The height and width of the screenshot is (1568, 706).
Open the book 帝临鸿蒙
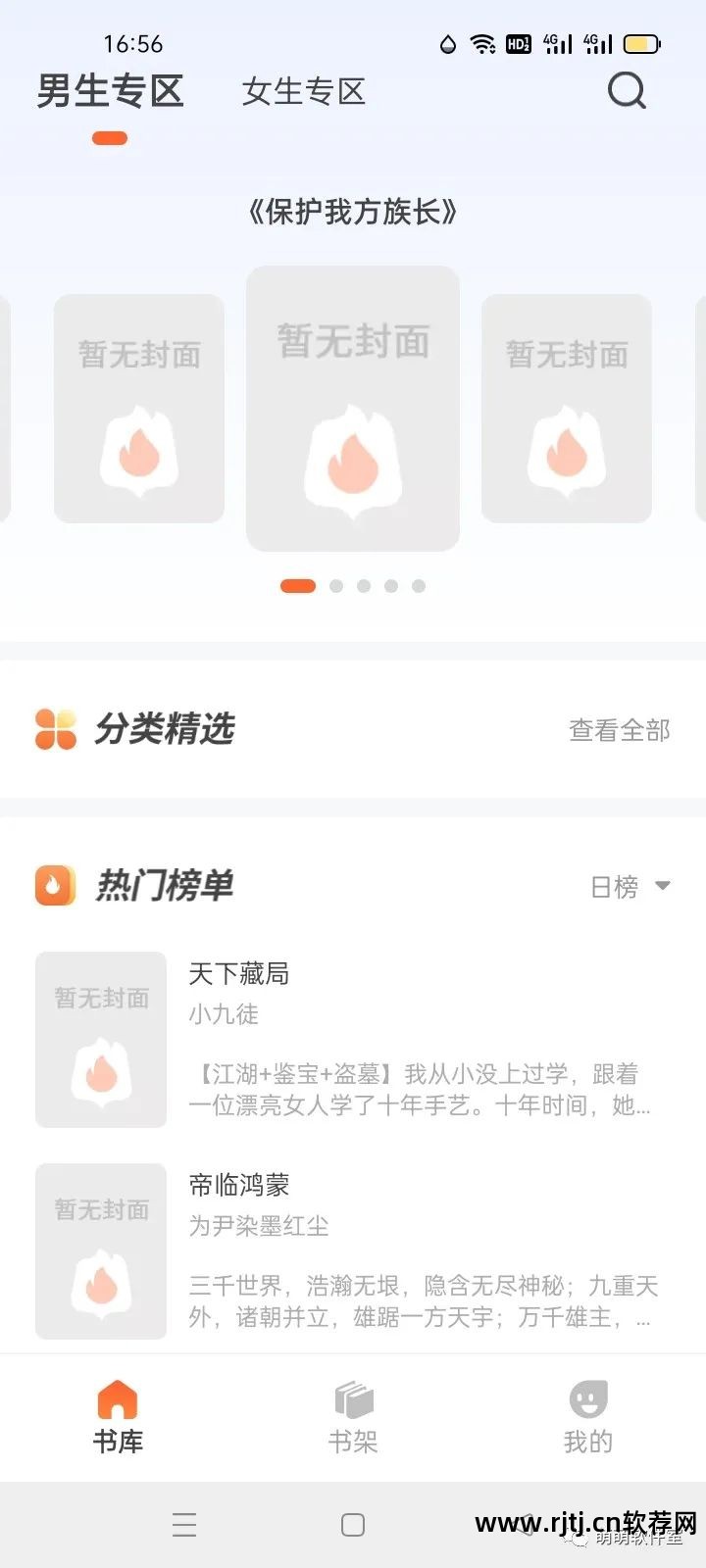[x=239, y=1185]
